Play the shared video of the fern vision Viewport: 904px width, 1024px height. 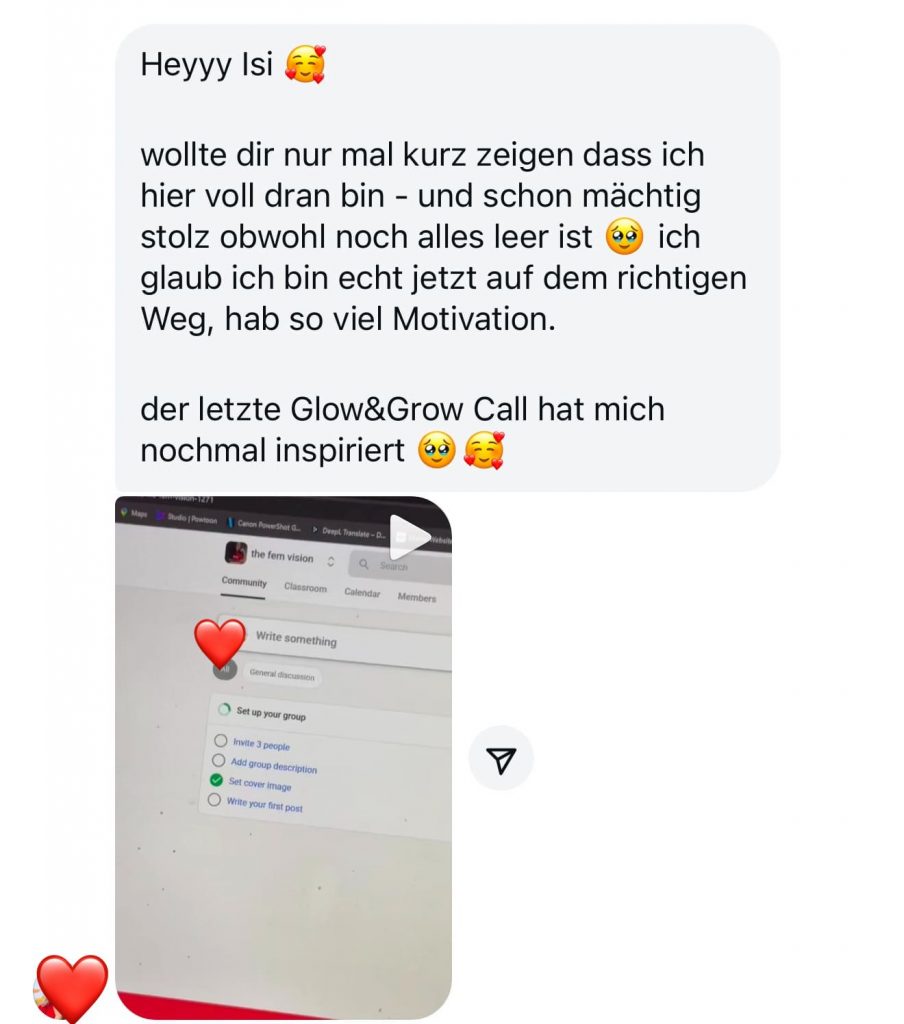pyautogui.click(x=408, y=537)
